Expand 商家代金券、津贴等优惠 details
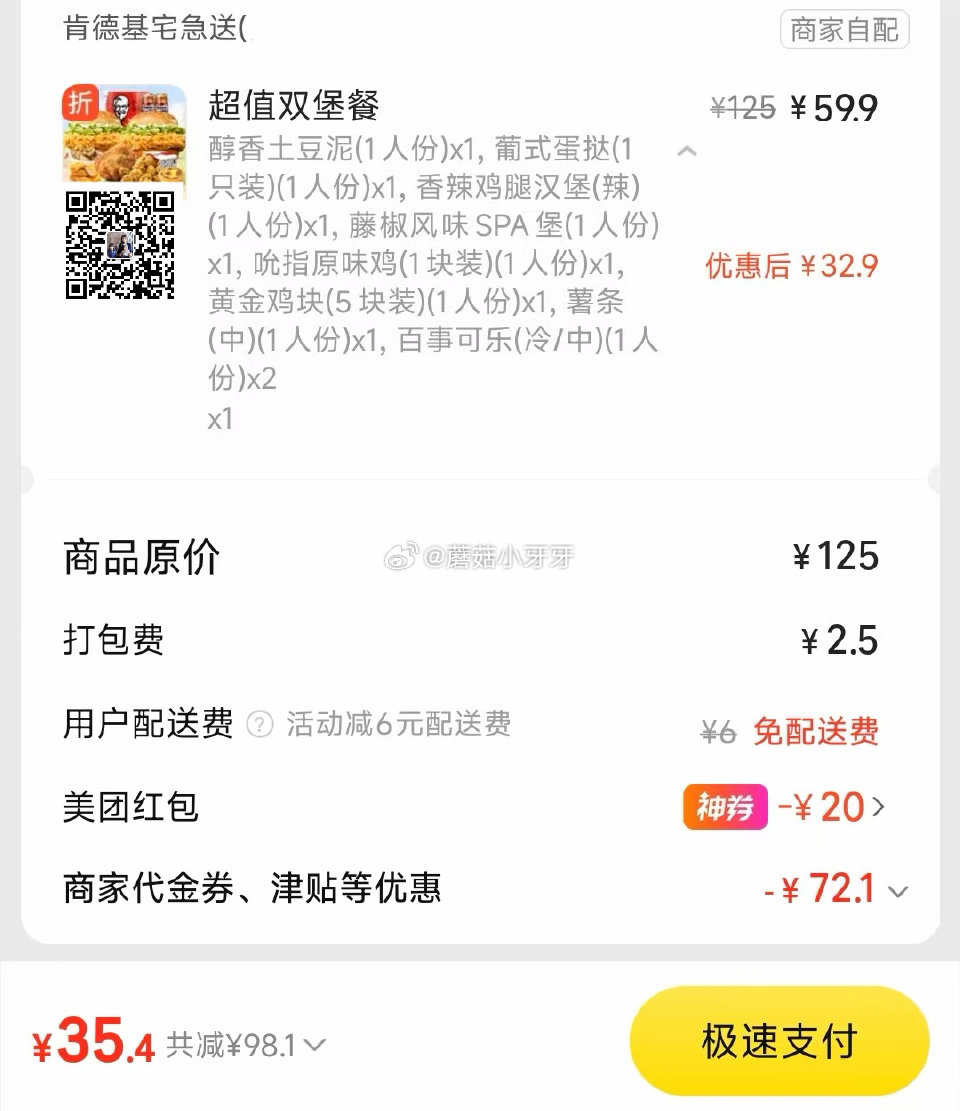 point(897,889)
